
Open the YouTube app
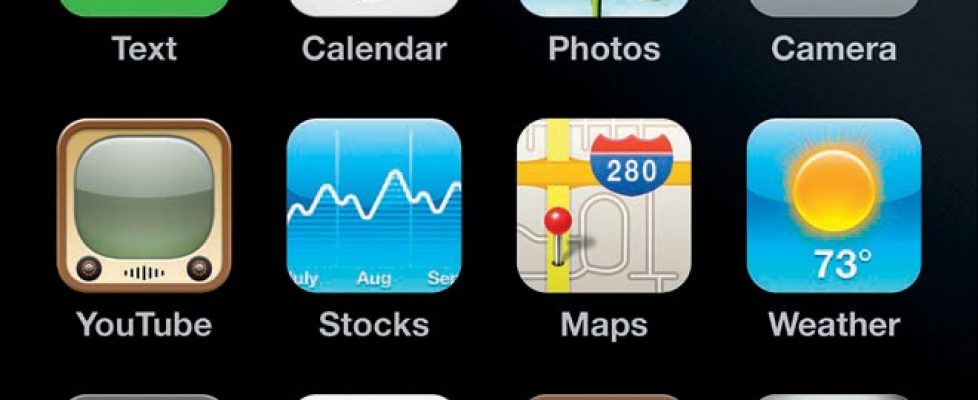point(144,205)
